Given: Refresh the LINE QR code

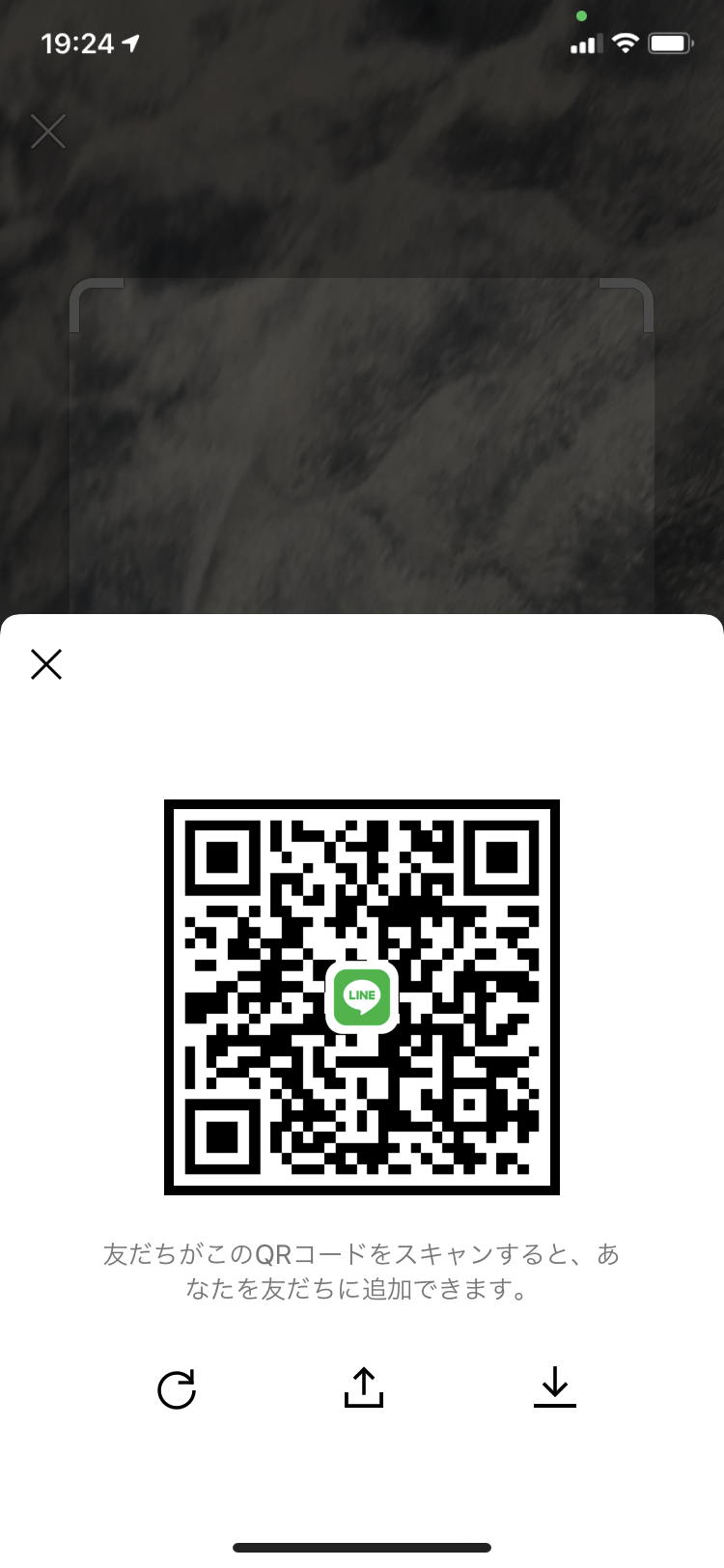Looking at the screenshot, I should (177, 1389).
